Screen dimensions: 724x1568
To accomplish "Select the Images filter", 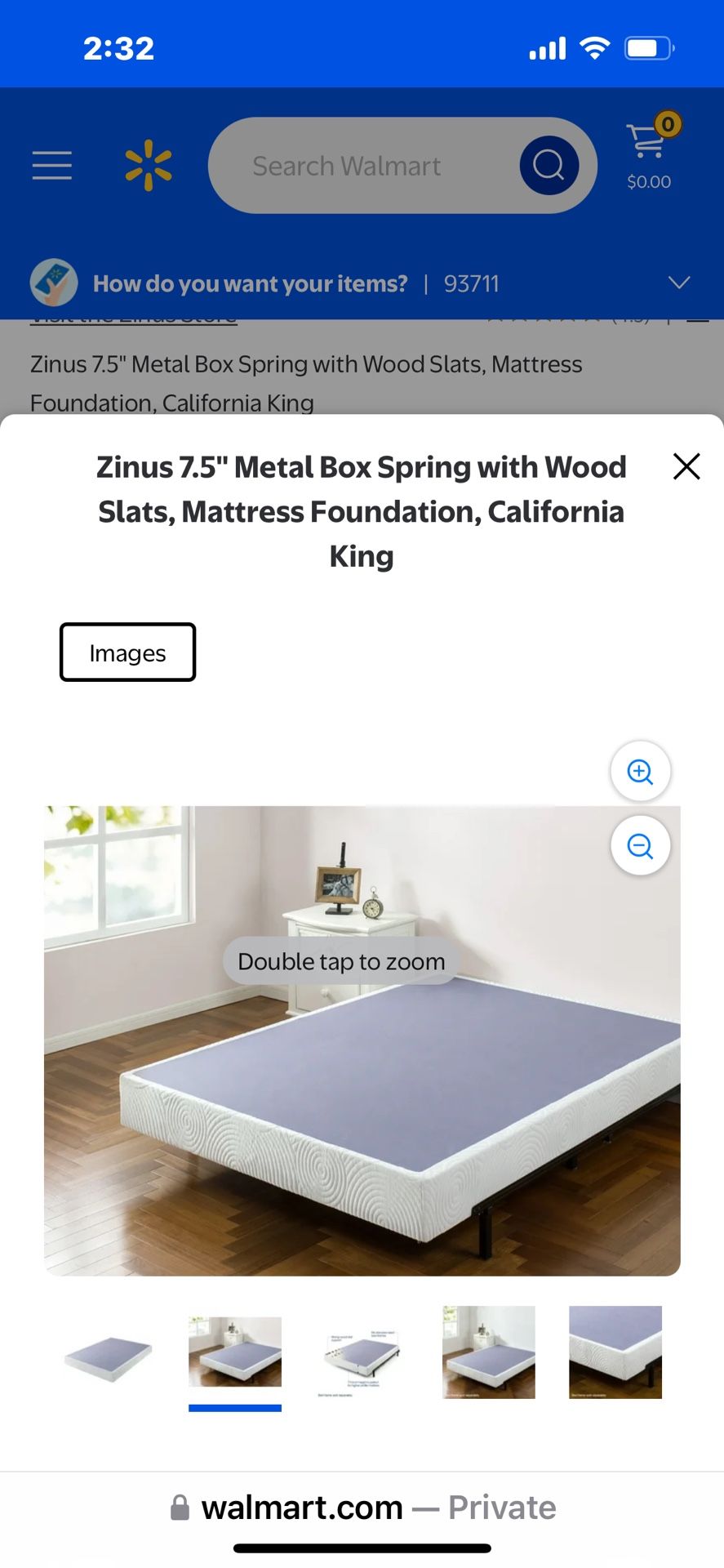I will (127, 652).
